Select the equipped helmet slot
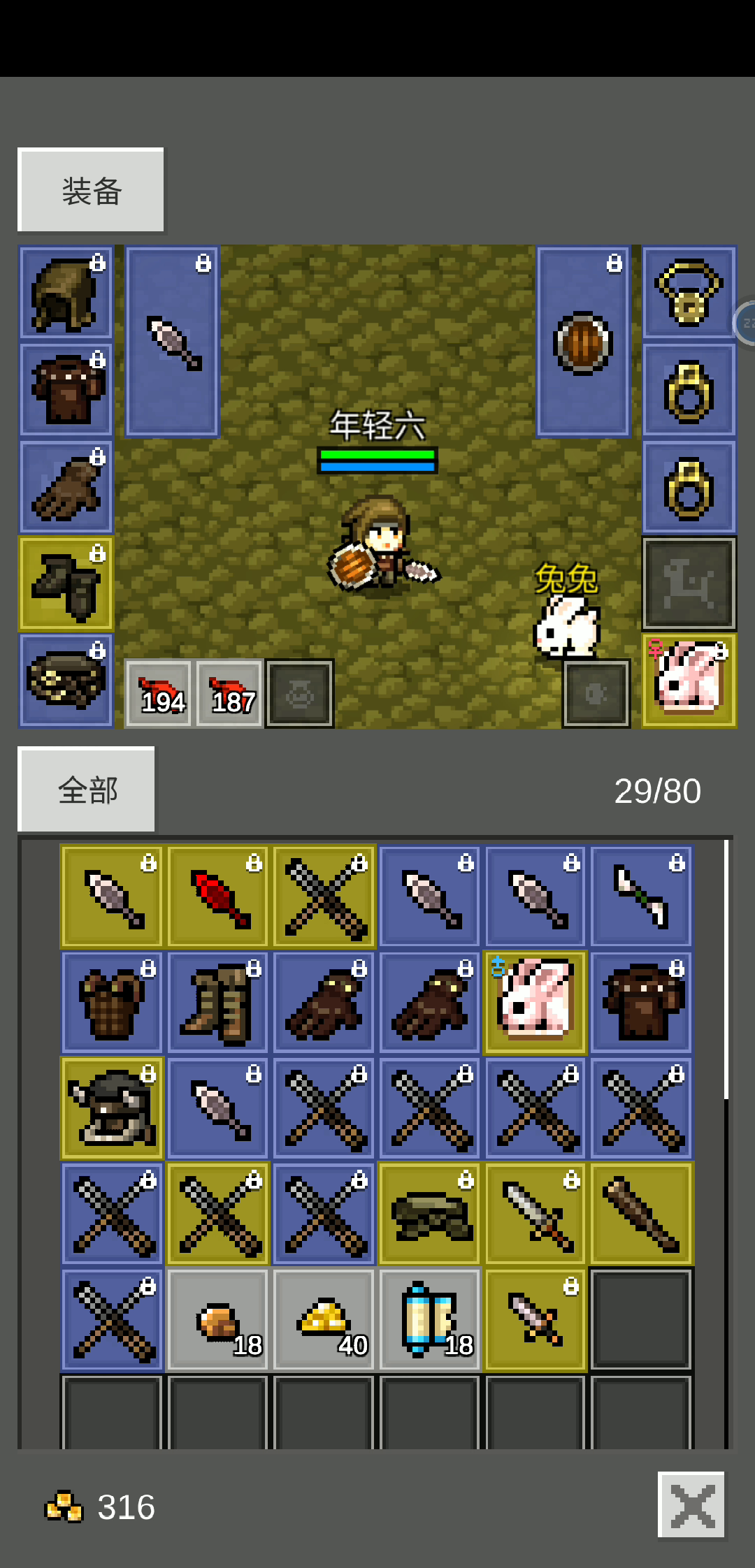Image resolution: width=755 pixels, height=1568 pixels. tap(66, 293)
